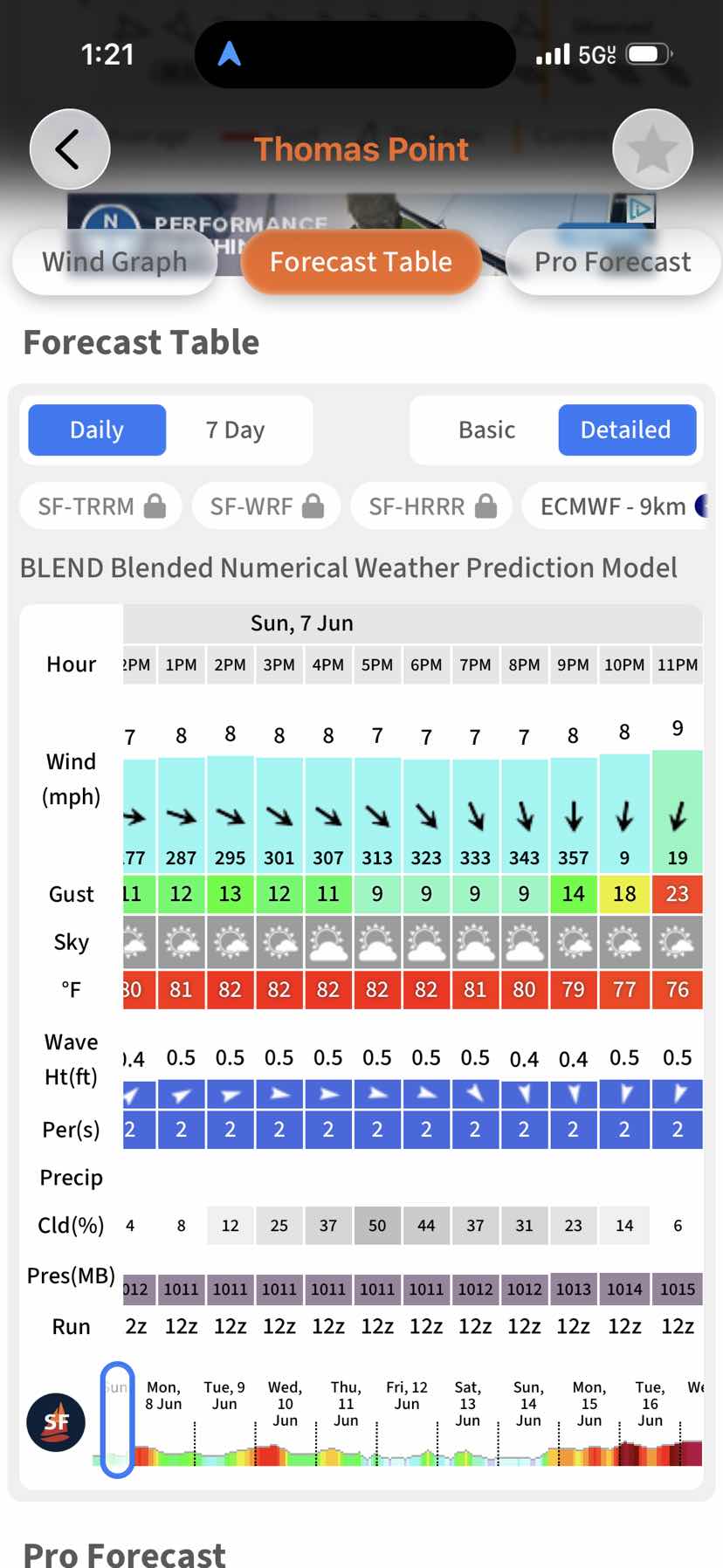Pick the locked SF-WRF model chip
Viewport: 723px width, 1568px height.
[266, 506]
